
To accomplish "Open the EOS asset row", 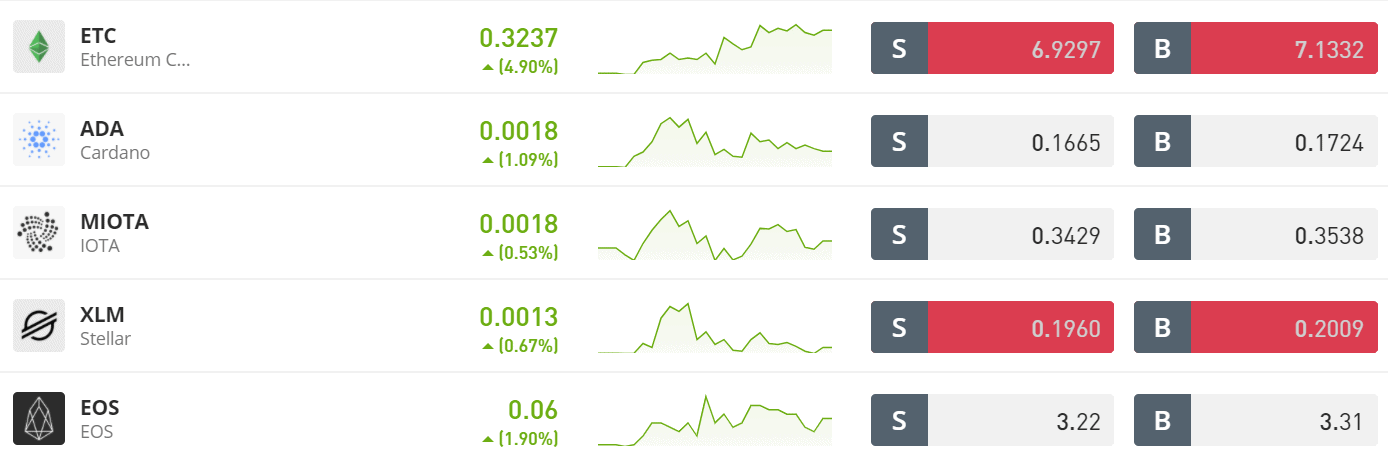I will pos(99,419).
